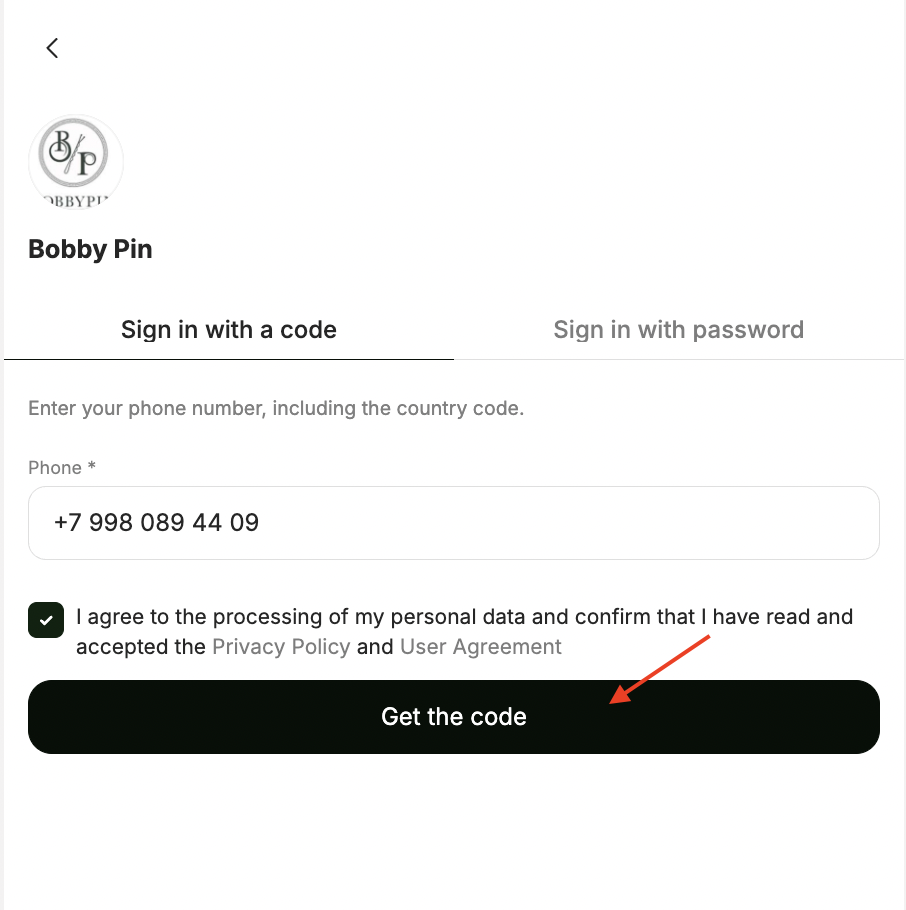Image resolution: width=906 pixels, height=910 pixels.
Task: Select the Sign in with a code tab
Action: click(x=229, y=330)
